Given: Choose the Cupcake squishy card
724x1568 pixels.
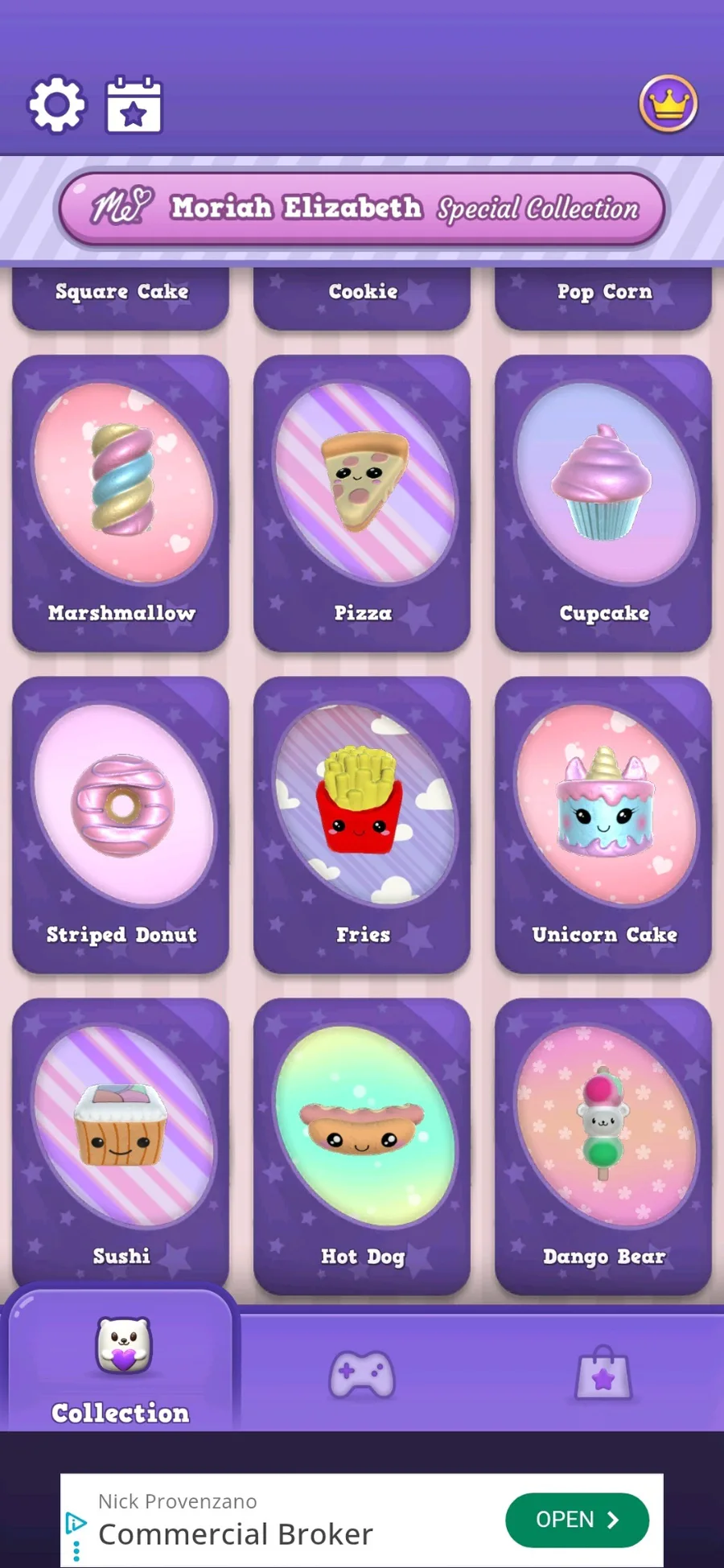Looking at the screenshot, I should pos(603,503).
